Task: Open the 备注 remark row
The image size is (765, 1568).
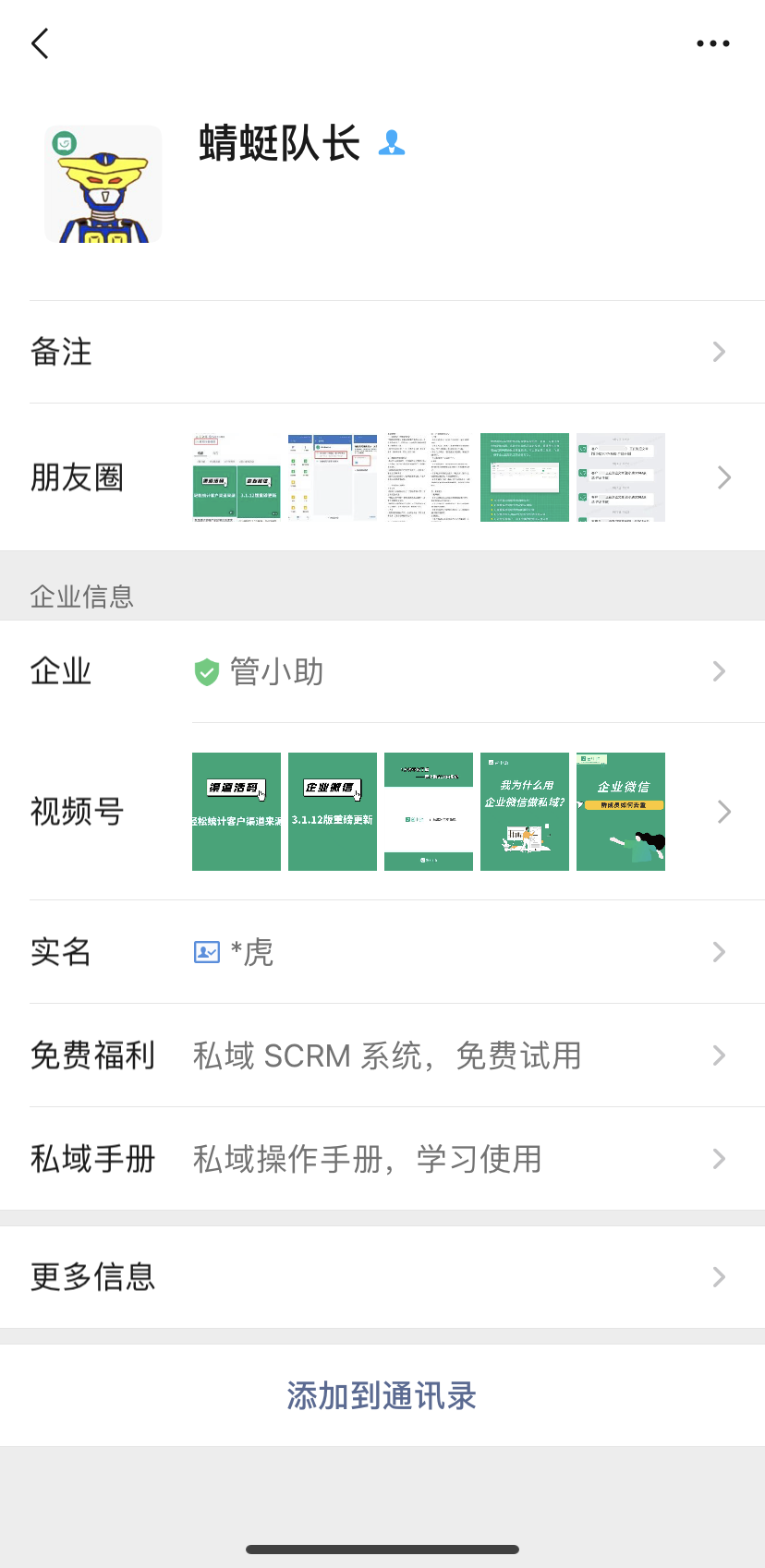Action: point(382,352)
